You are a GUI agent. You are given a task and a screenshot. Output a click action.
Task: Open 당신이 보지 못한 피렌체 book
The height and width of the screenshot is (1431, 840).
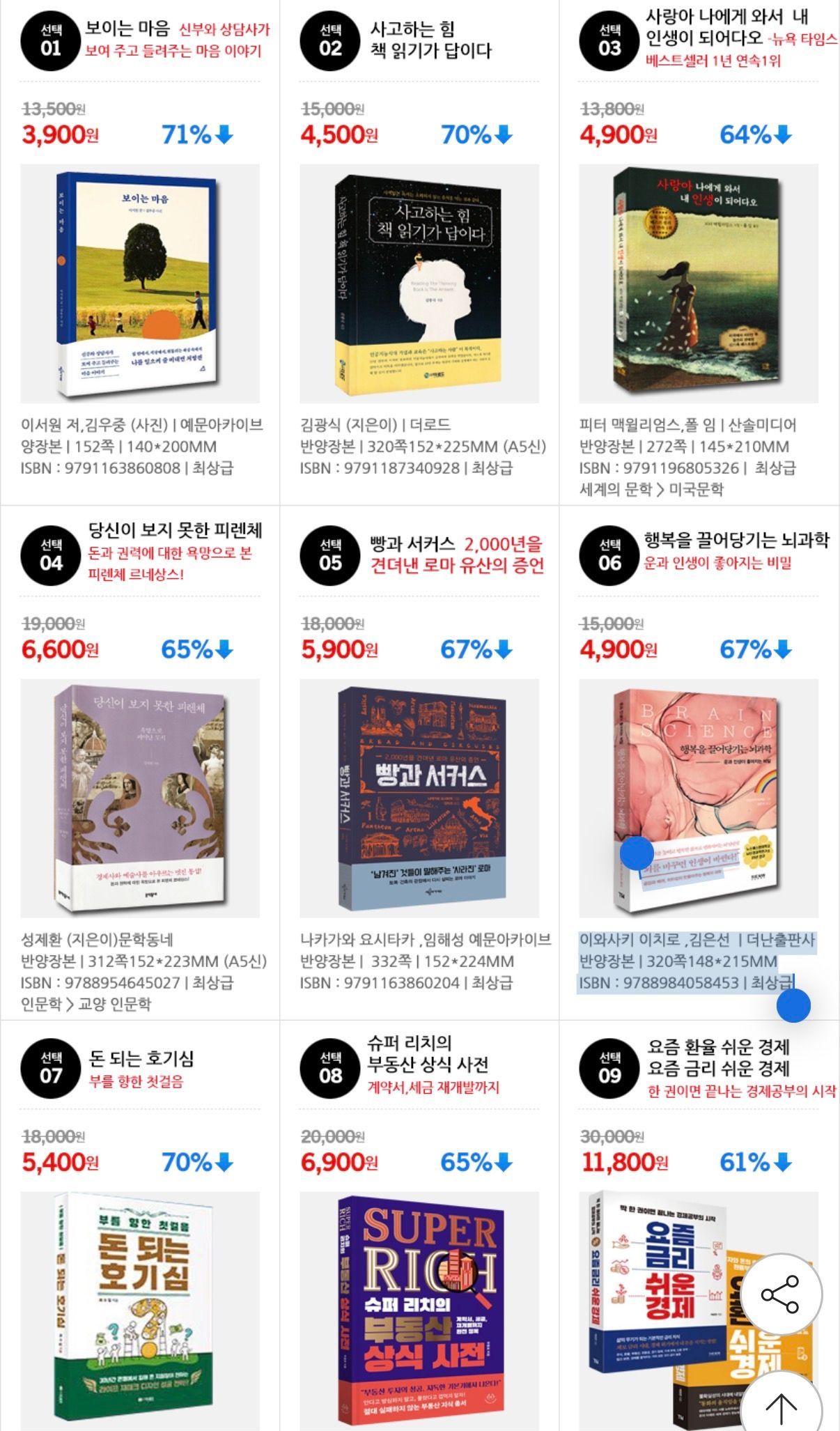140,798
